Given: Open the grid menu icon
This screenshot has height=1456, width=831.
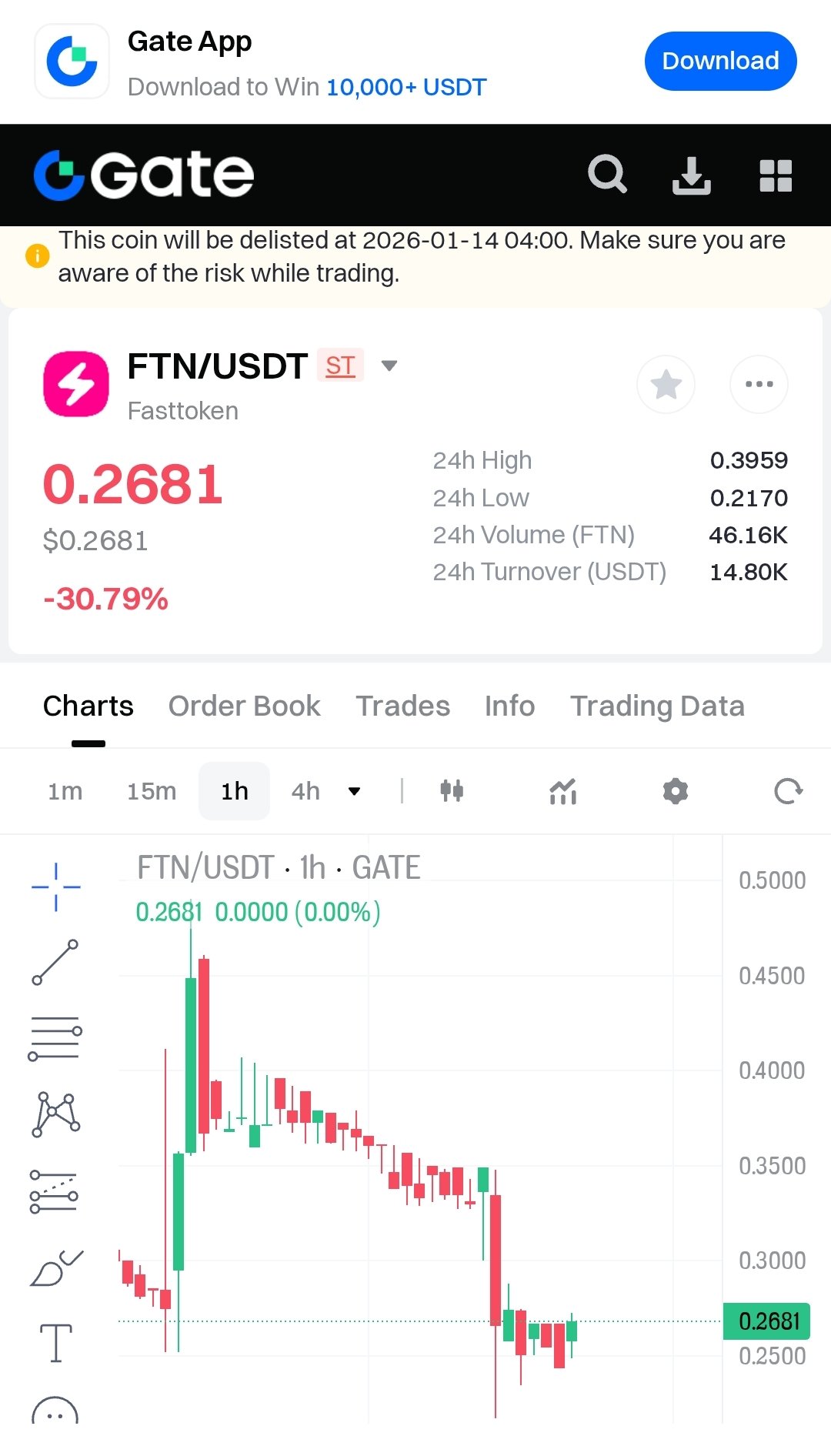Looking at the screenshot, I should (x=775, y=175).
